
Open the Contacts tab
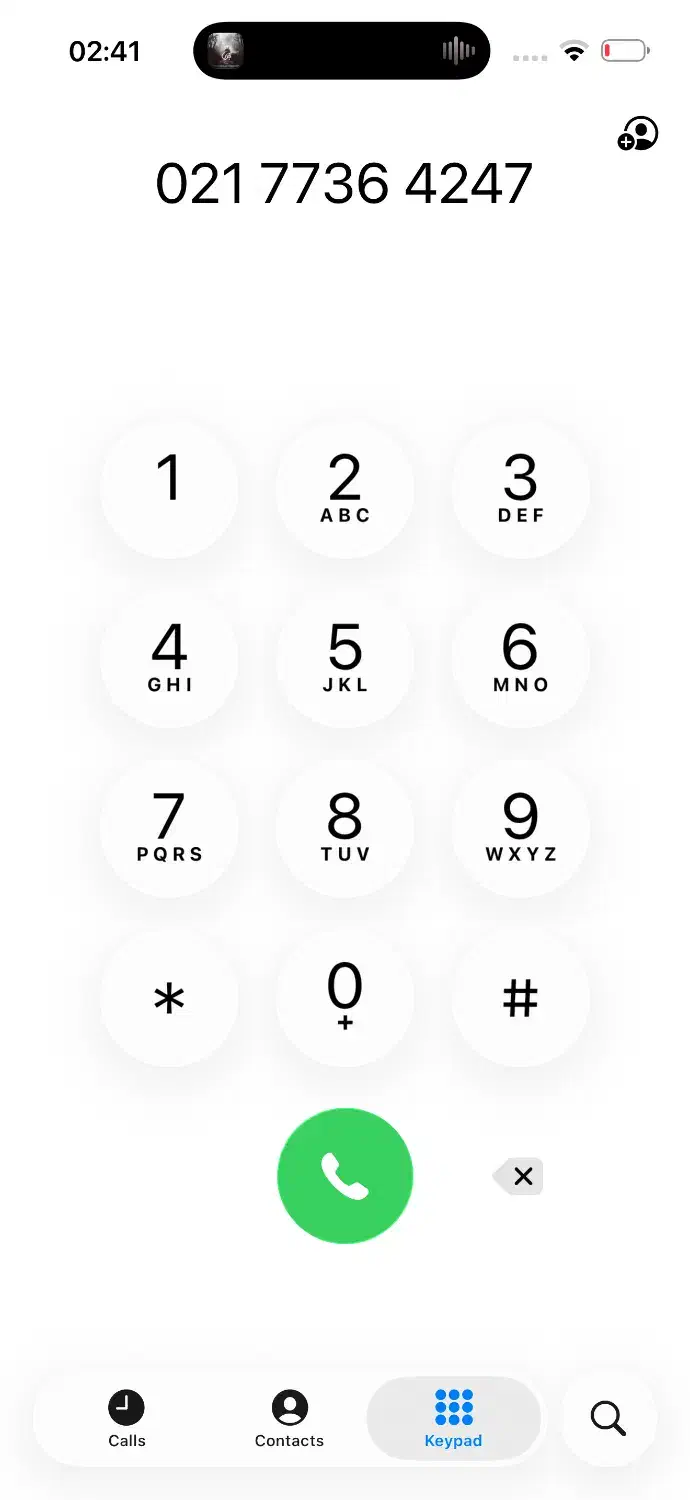(x=289, y=1419)
